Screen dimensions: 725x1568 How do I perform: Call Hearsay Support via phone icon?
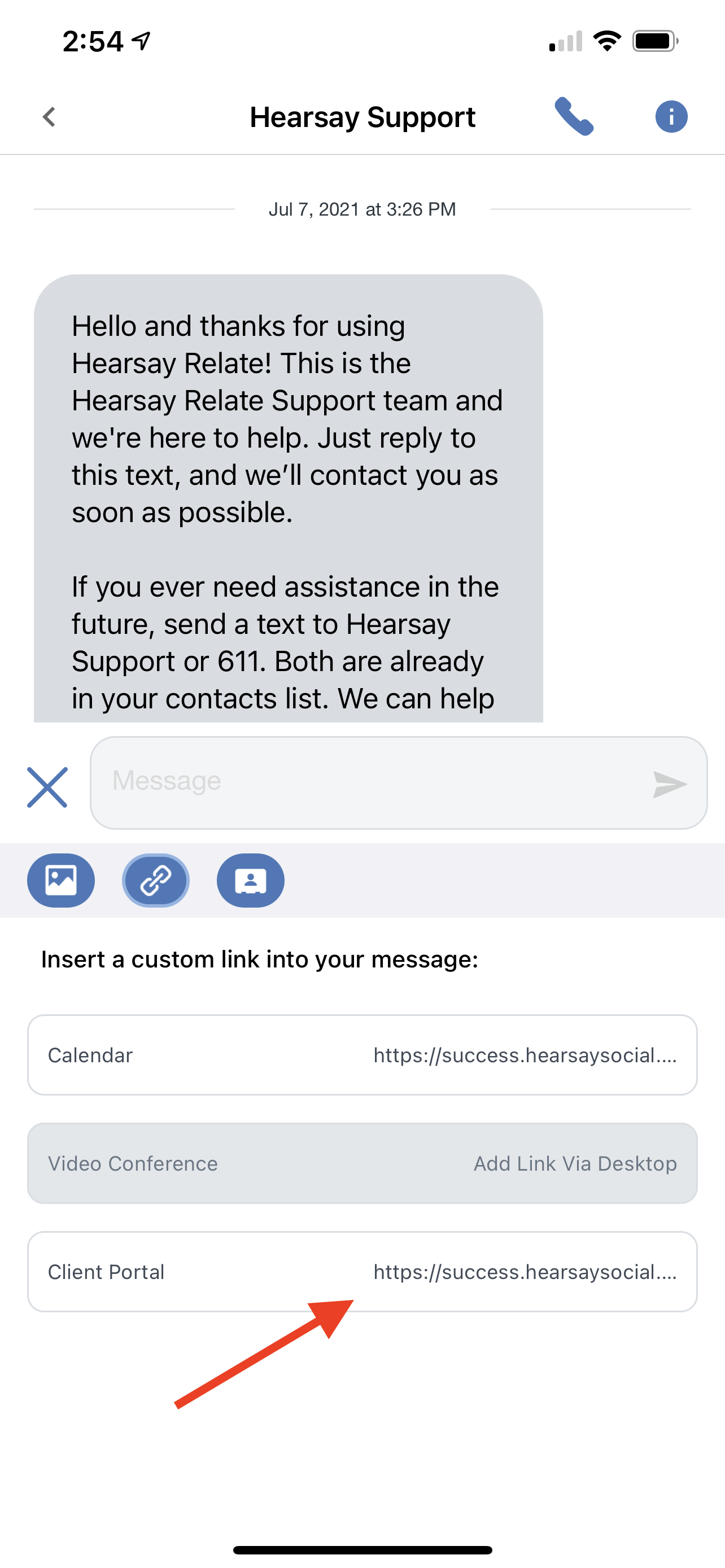point(574,116)
